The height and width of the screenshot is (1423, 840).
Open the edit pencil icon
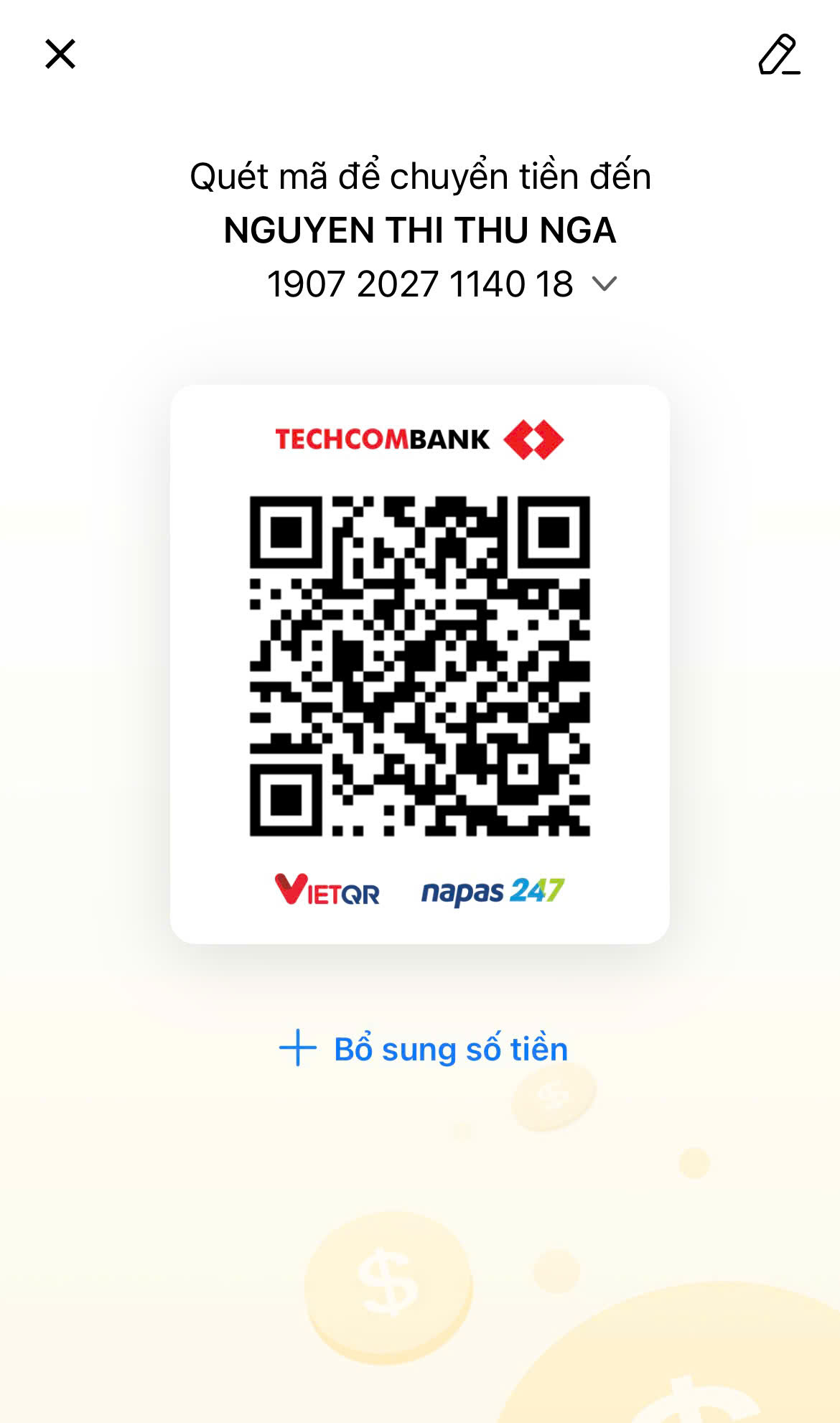click(779, 54)
